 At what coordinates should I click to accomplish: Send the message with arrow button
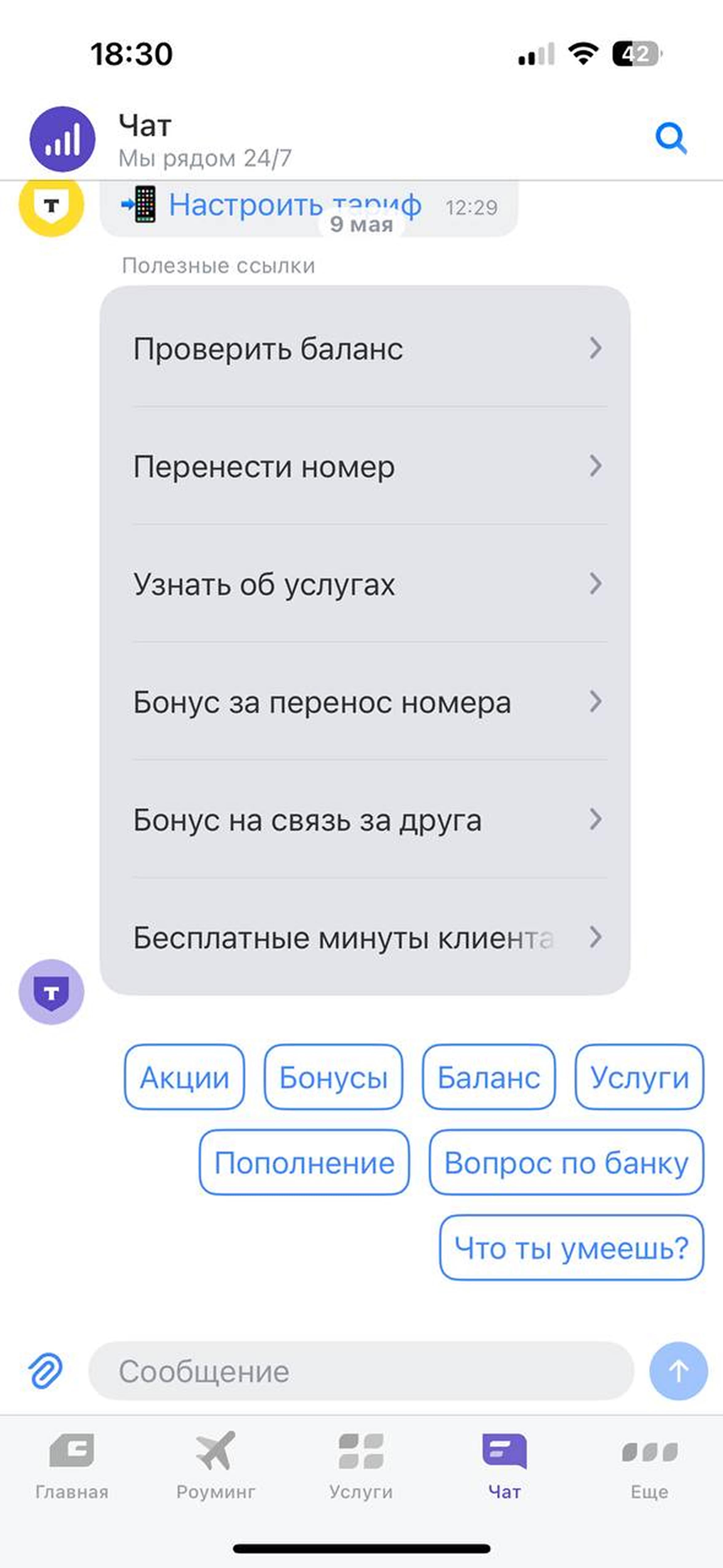[x=678, y=1371]
